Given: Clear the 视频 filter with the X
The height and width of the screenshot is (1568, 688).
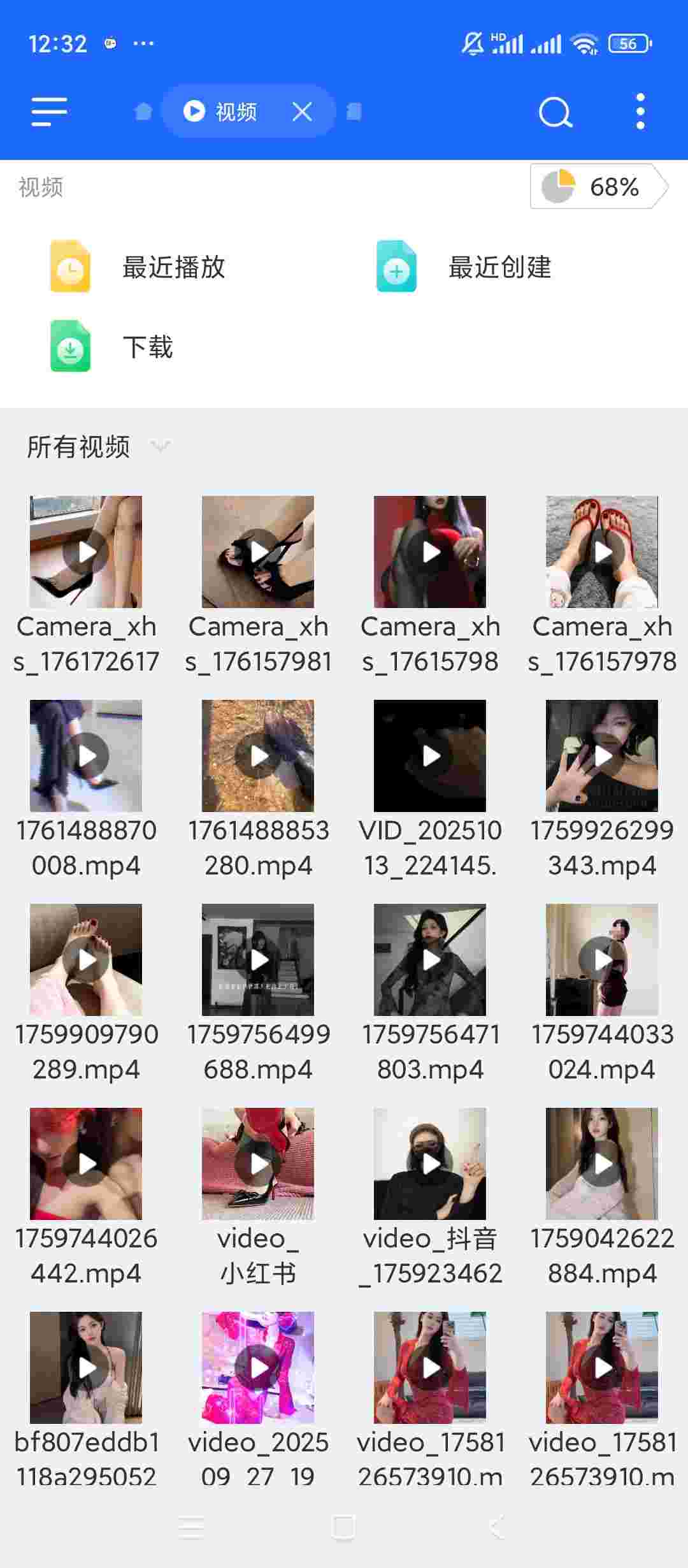Looking at the screenshot, I should 302,112.
